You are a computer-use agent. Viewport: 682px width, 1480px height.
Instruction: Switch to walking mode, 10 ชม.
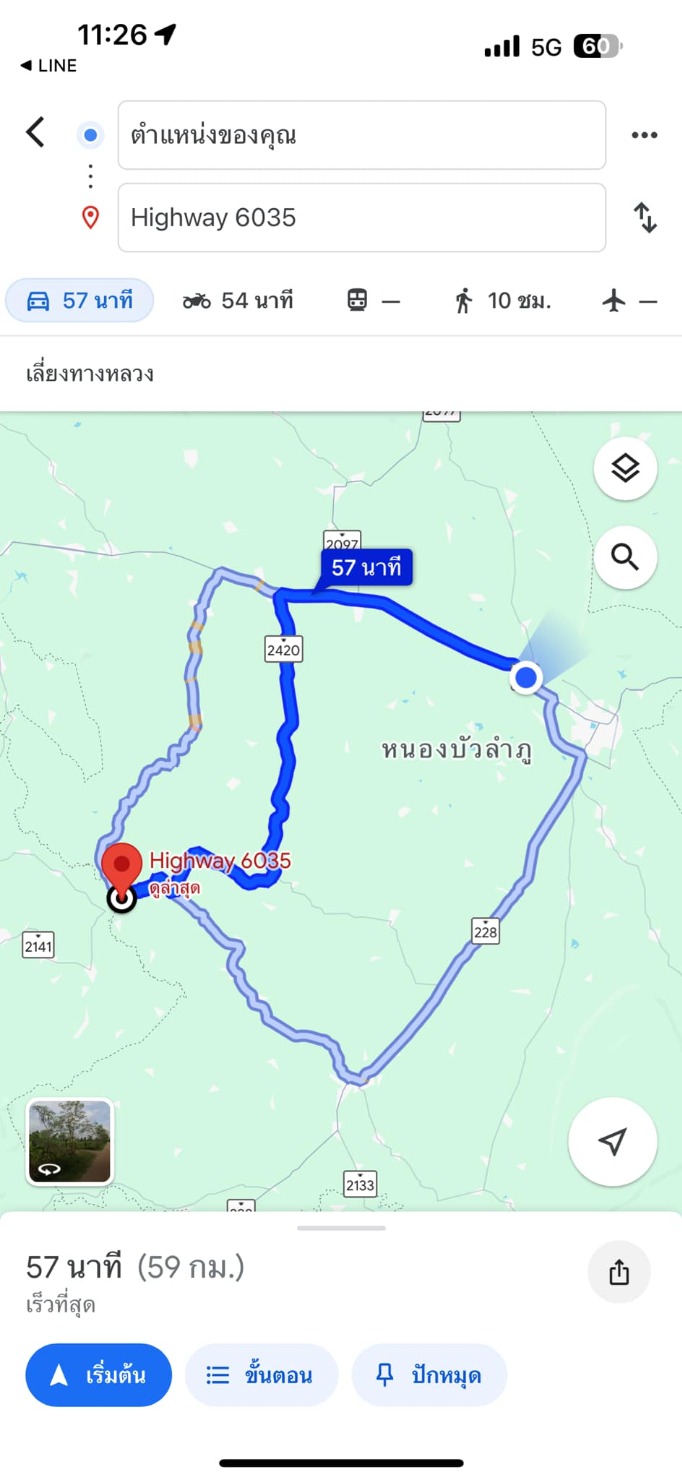coord(503,300)
